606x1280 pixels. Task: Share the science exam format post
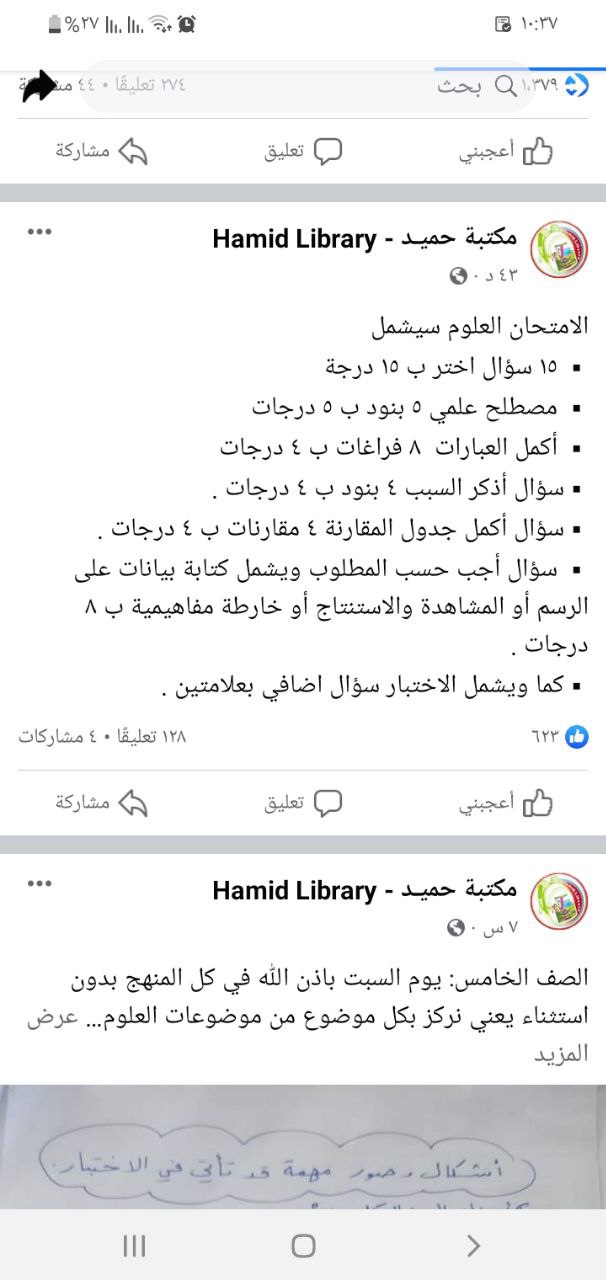point(102,803)
